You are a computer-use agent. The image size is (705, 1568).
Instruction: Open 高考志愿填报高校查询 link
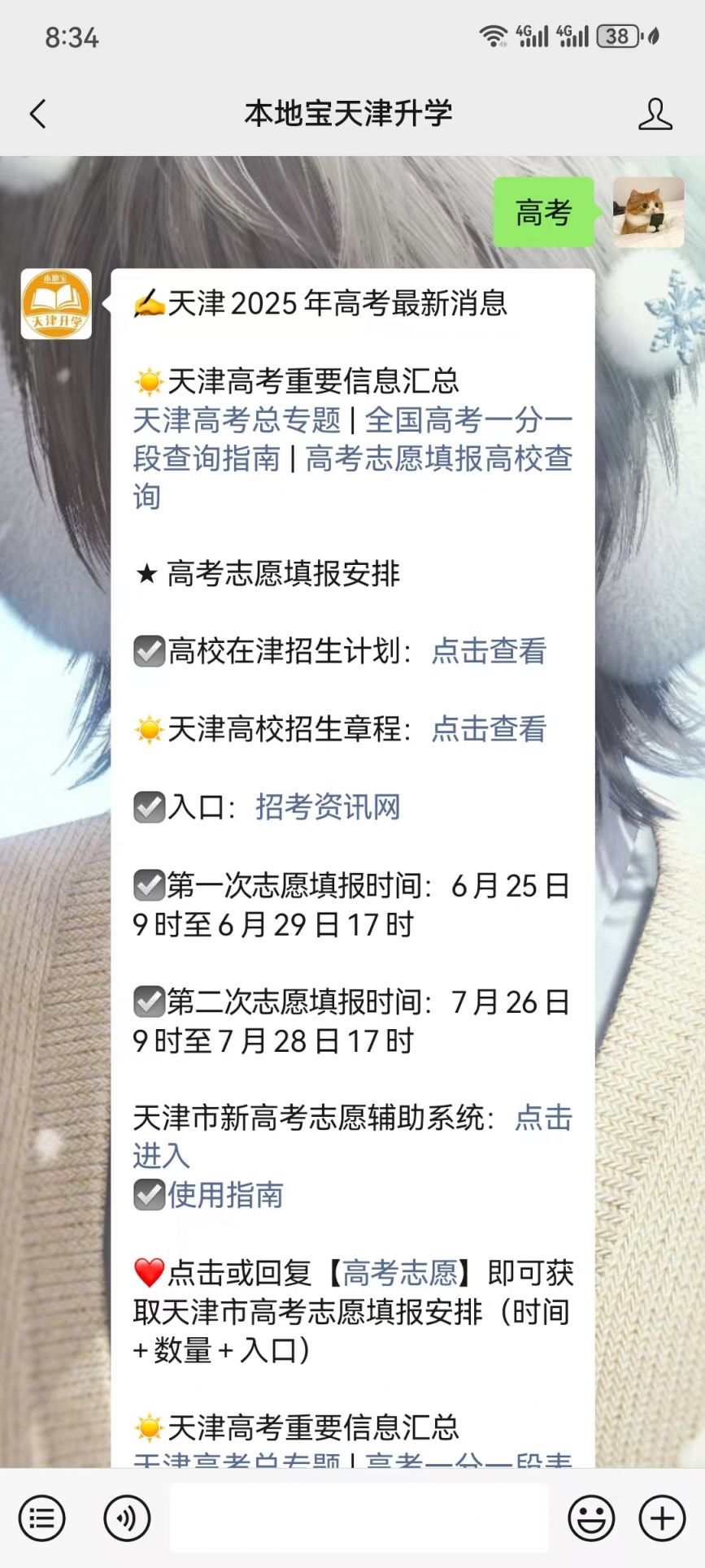pyautogui.click(x=439, y=459)
